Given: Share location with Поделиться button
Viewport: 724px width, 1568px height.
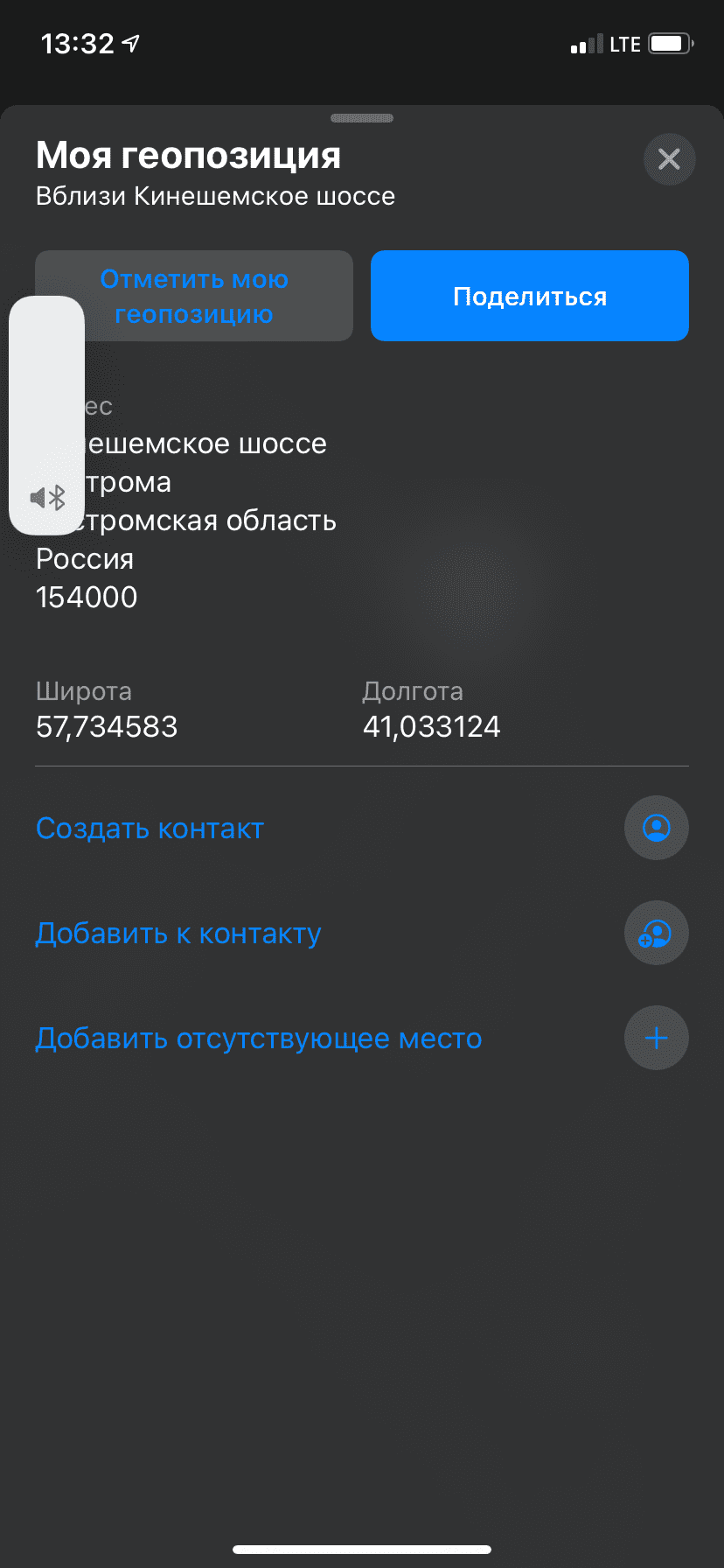Looking at the screenshot, I should pos(530,296).
